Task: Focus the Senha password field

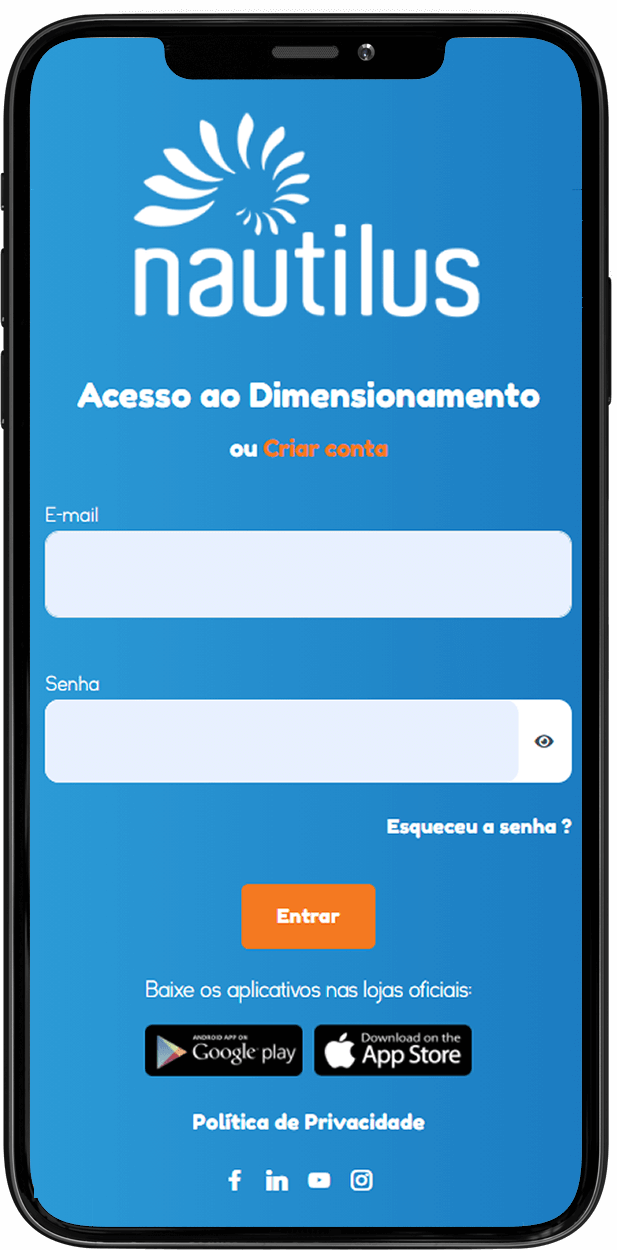Action: coord(281,741)
